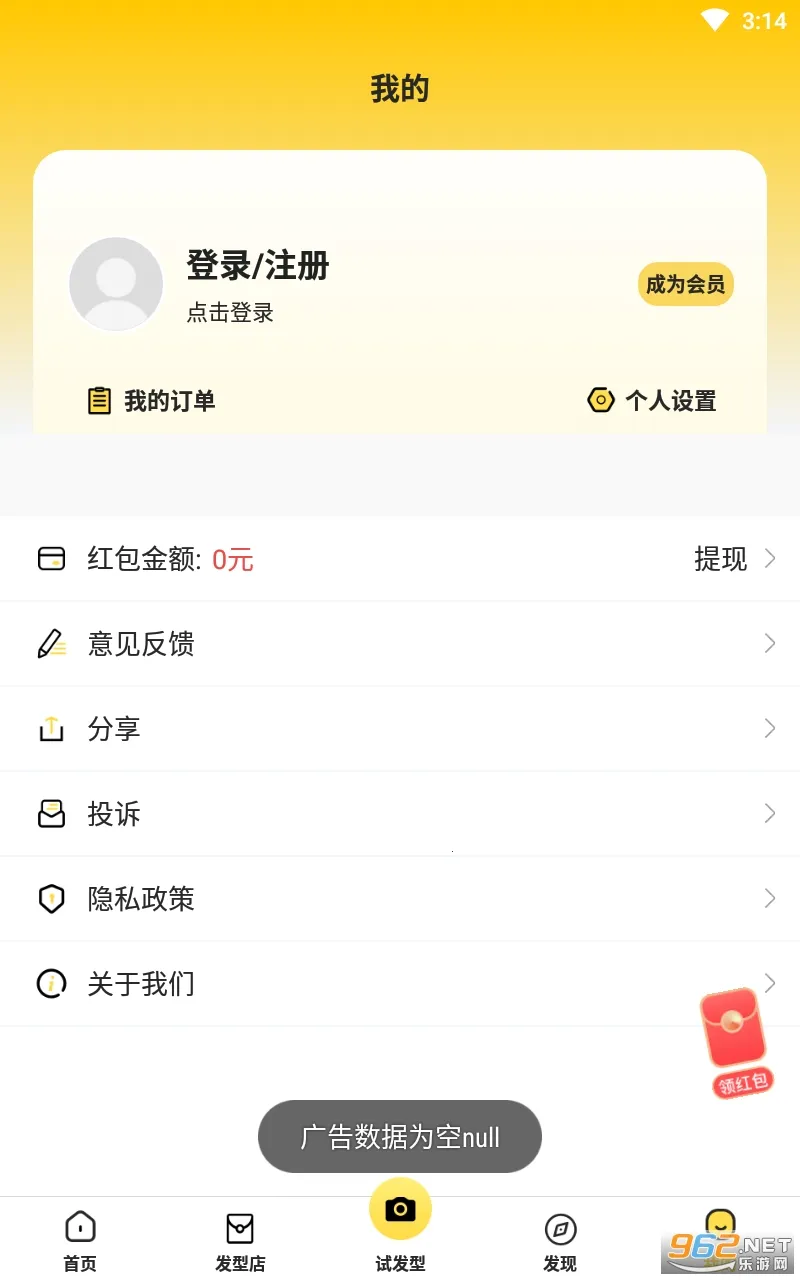800x1280 pixels.
Task: Select the pencil icon next to 意见反馈
Action: (51, 644)
